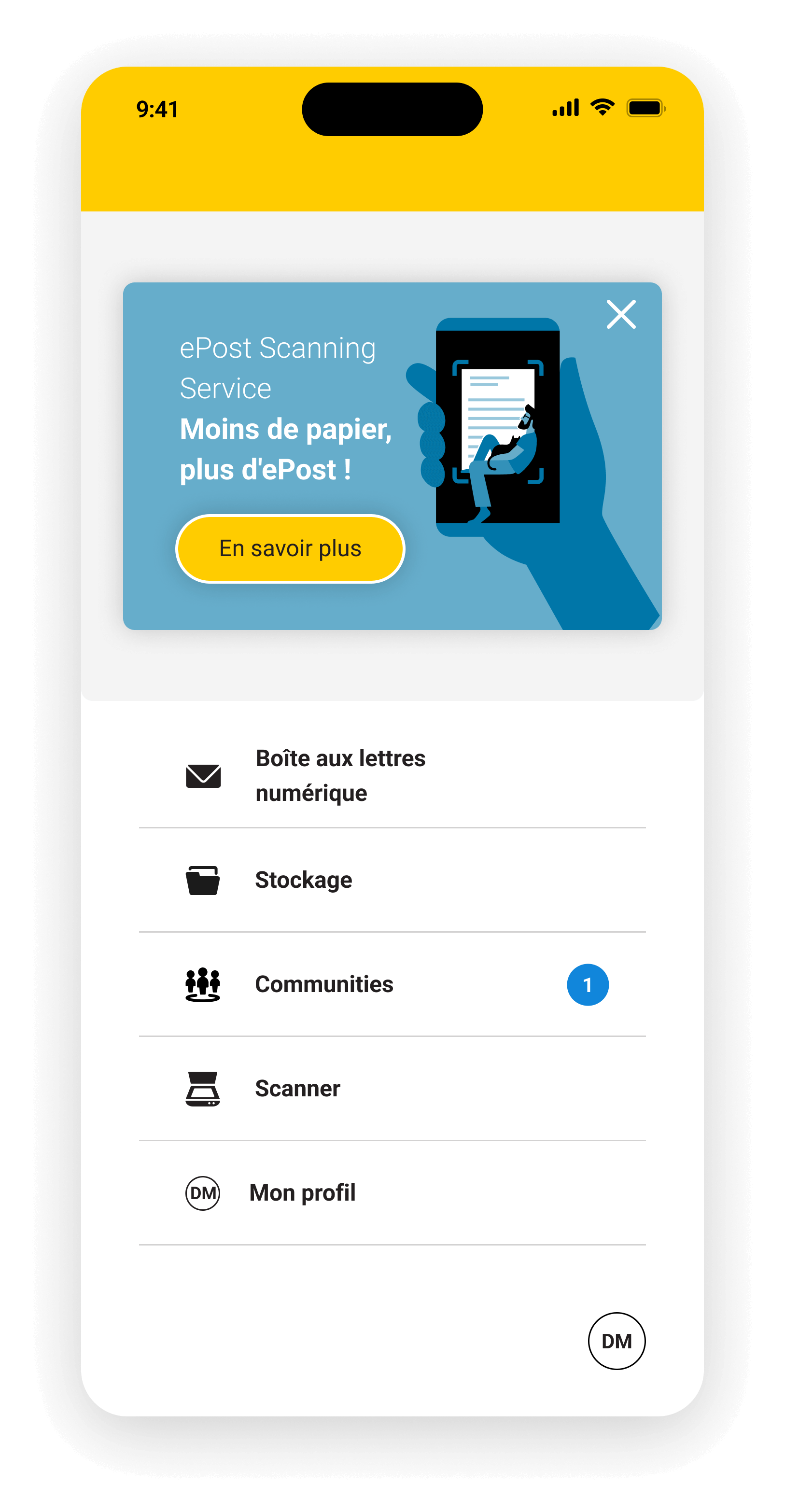Tap the DM avatar at the bottom right
This screenshot has height=1512, width=785.
tap(617, 1341)
